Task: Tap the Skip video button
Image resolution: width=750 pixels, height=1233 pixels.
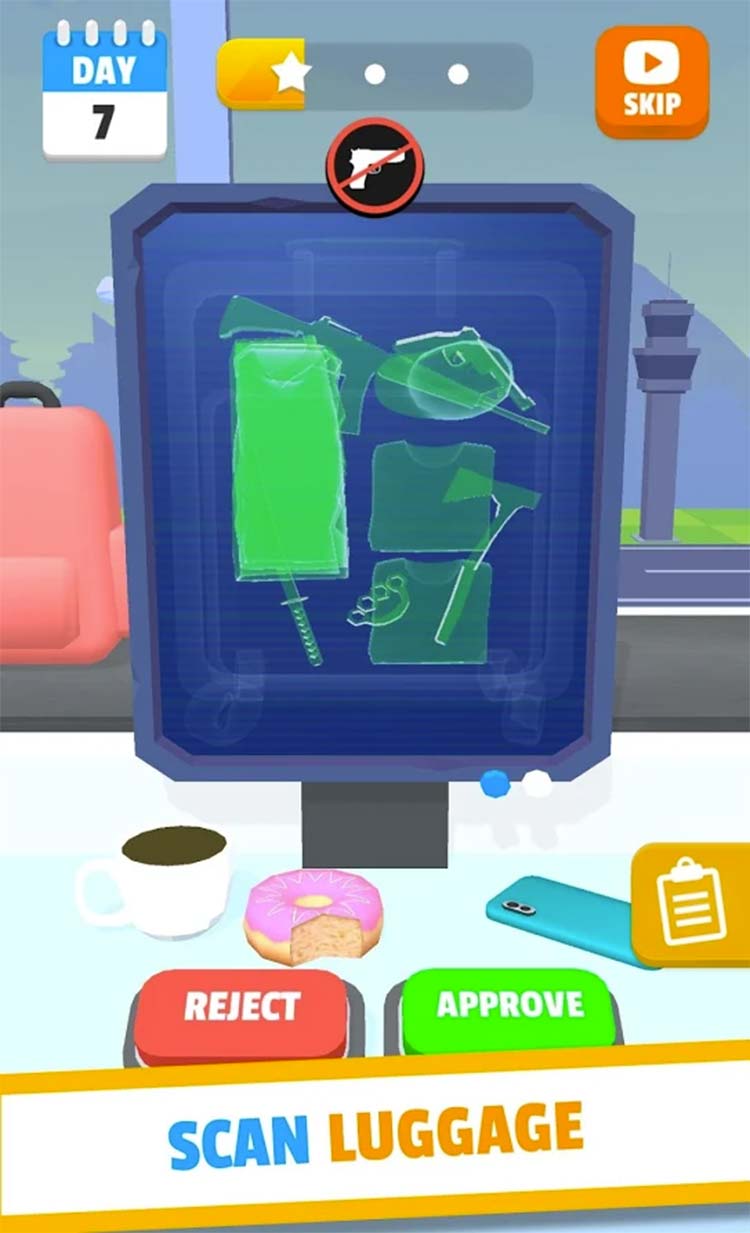Action: click(651, 80)
